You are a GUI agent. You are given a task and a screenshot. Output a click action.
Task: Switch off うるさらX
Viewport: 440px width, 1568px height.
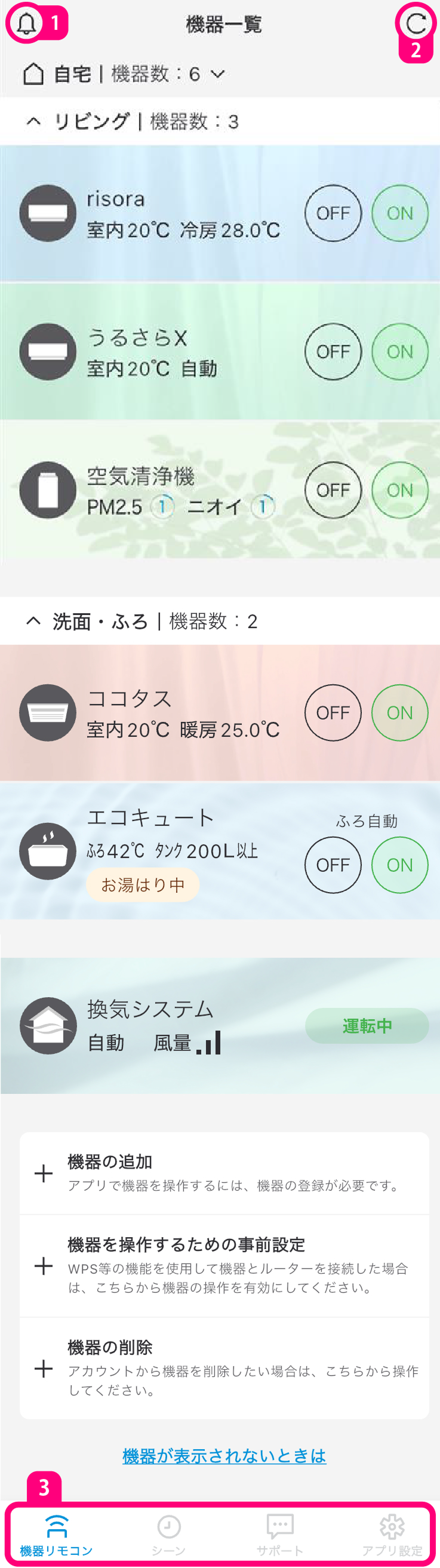point(333,351)
